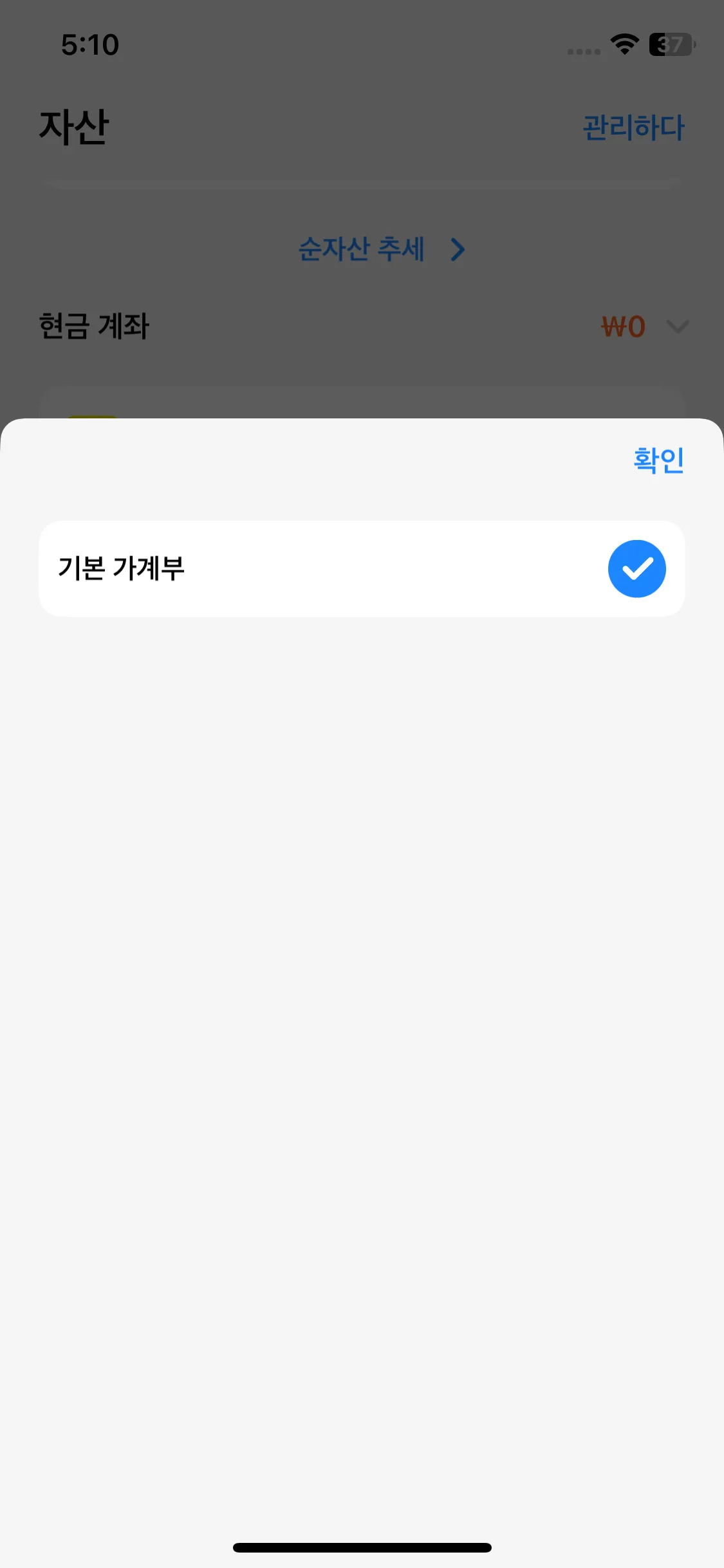Tap the ₩0 amount beside 현금 계좌
The height and width of the screenshot is (1568, 724).
(x=623, y=326)
